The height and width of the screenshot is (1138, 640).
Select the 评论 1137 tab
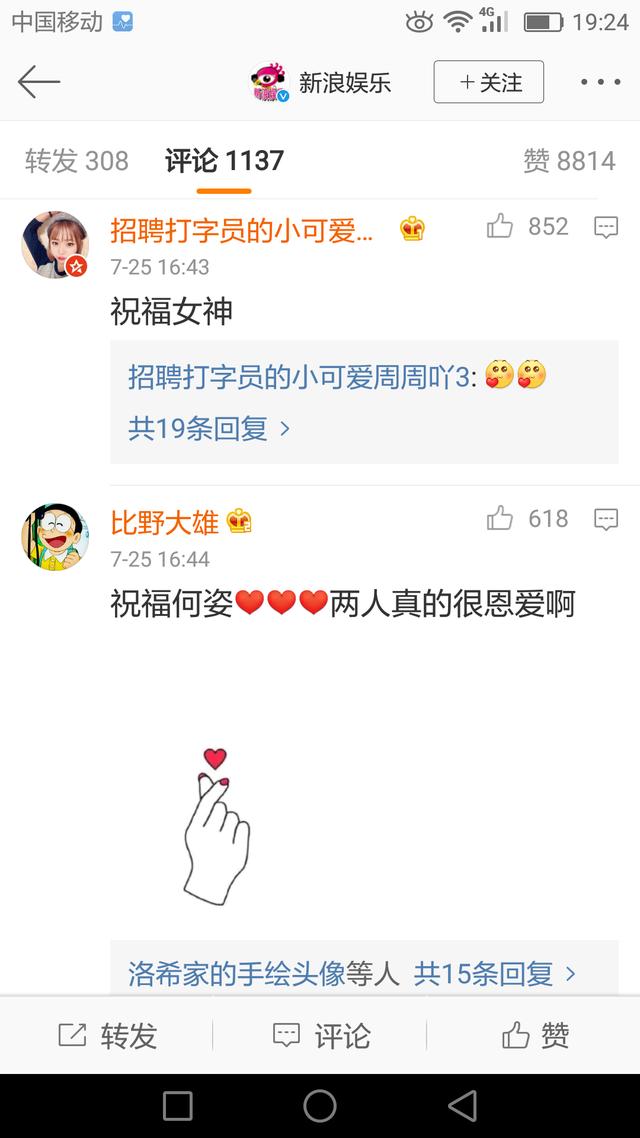[x=224, y=161]
